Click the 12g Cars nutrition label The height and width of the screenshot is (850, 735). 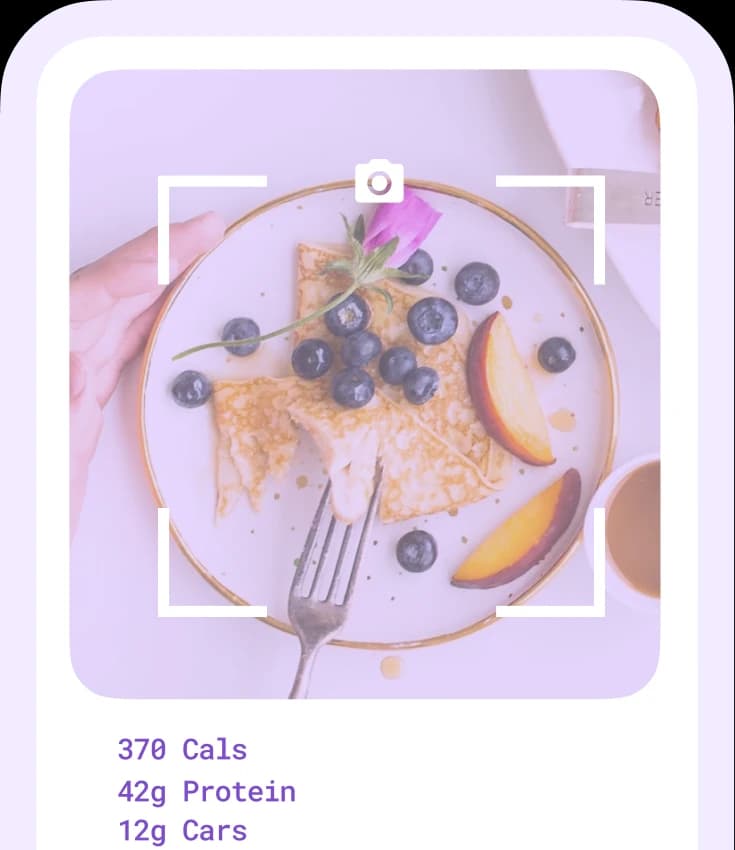tap(180, 829)
